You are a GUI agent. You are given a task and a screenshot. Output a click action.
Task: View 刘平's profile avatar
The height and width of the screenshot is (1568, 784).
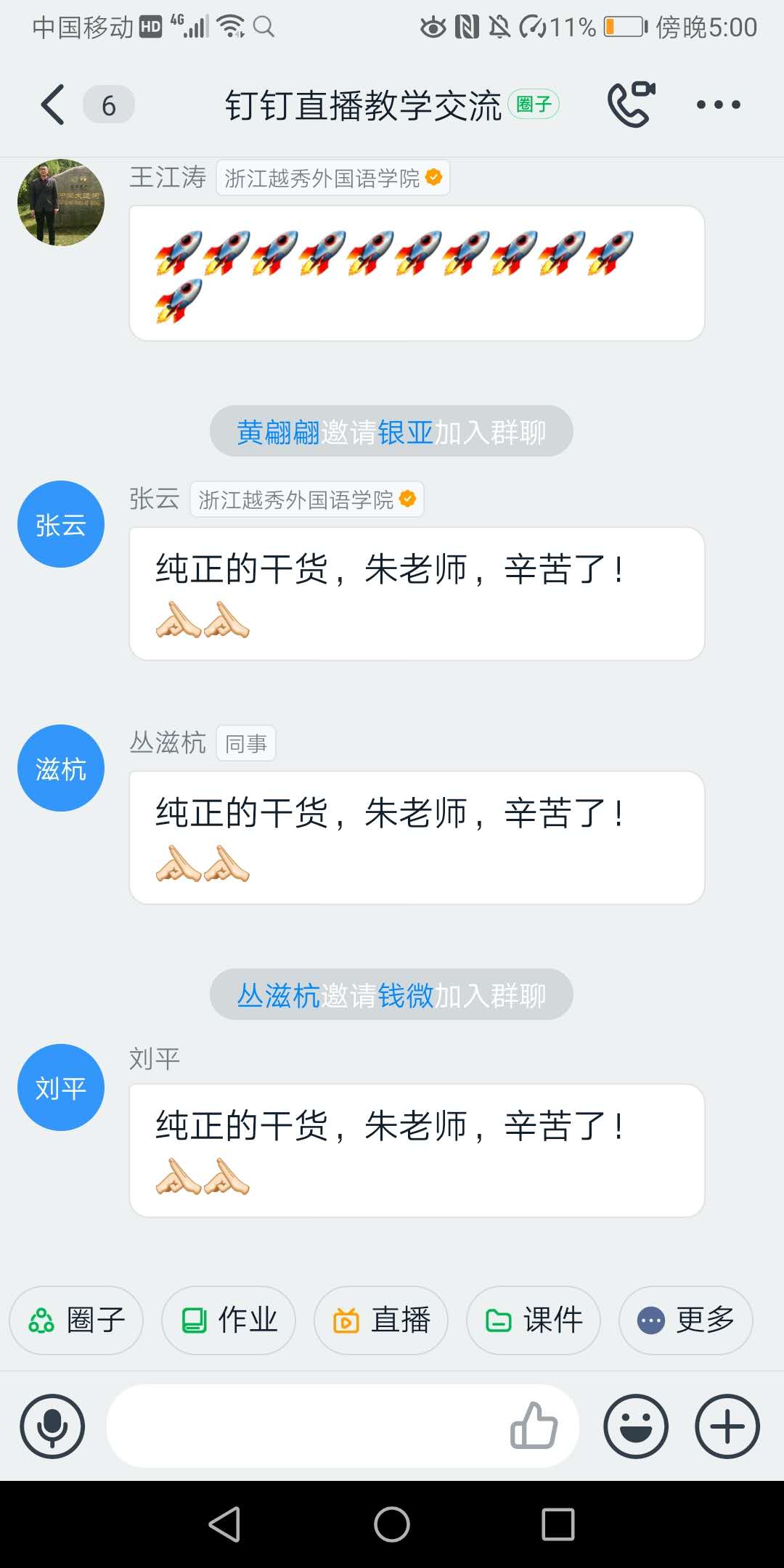61,1087
